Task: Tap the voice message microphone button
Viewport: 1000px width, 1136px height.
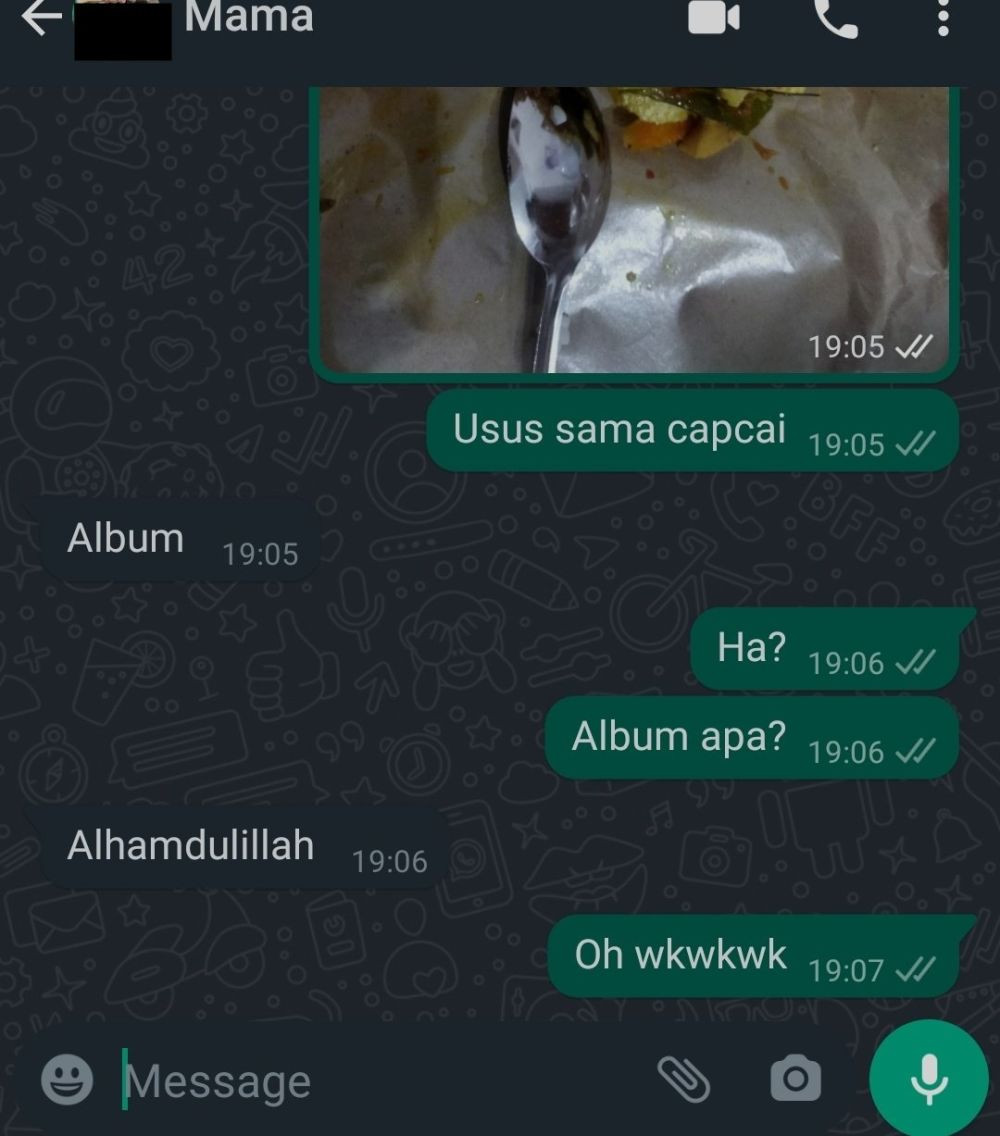Action: (929, 1079)
